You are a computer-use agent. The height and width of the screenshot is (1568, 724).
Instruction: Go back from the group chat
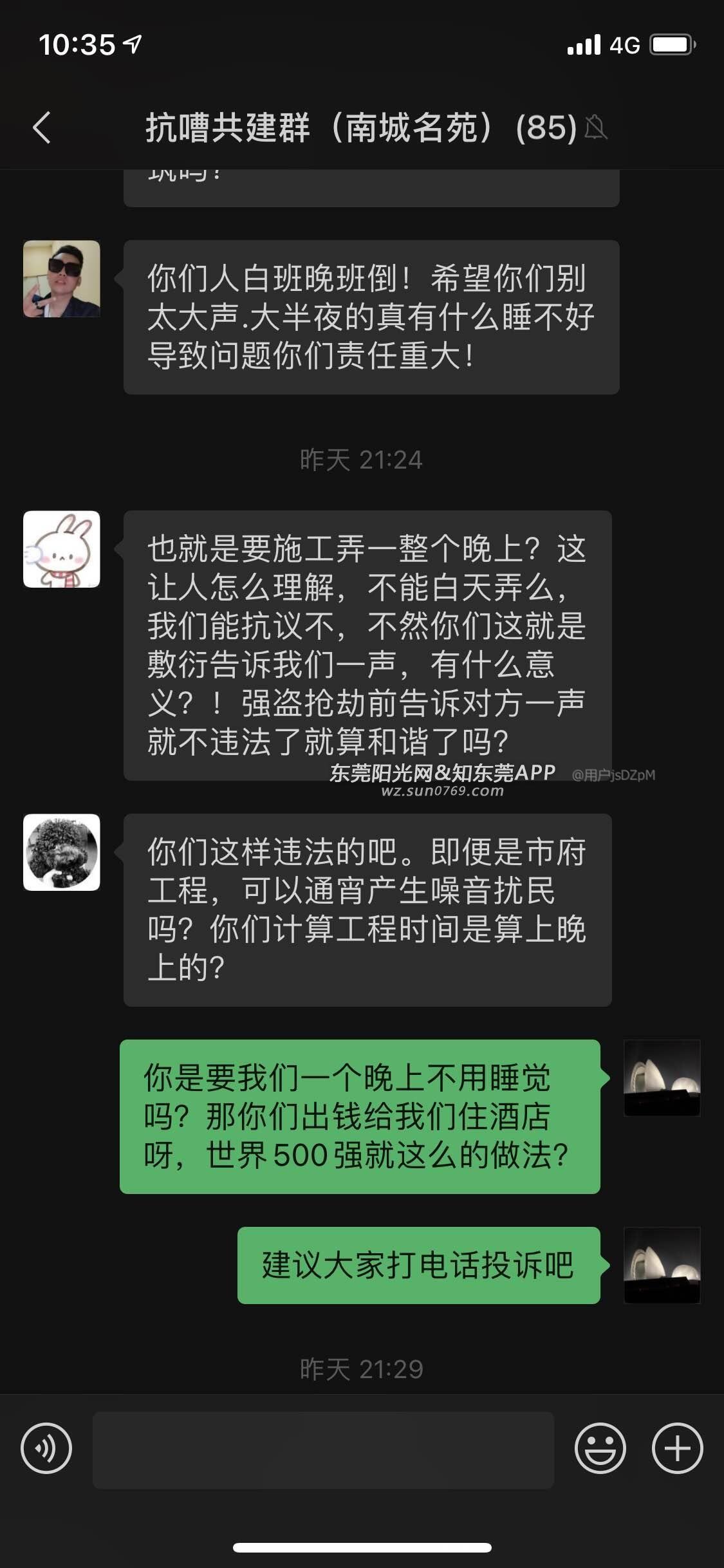click(42, 127)
